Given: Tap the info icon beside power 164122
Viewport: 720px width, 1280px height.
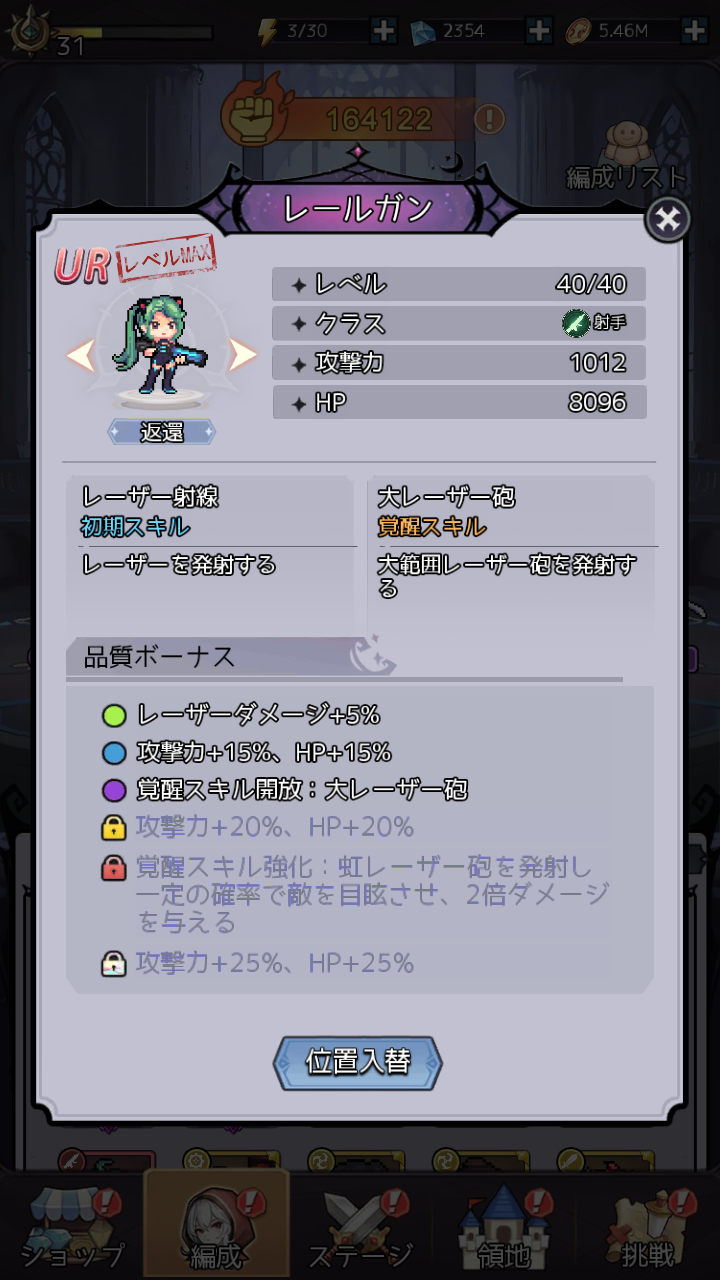Looking at the screenshot, I should [x=488, y=120].
